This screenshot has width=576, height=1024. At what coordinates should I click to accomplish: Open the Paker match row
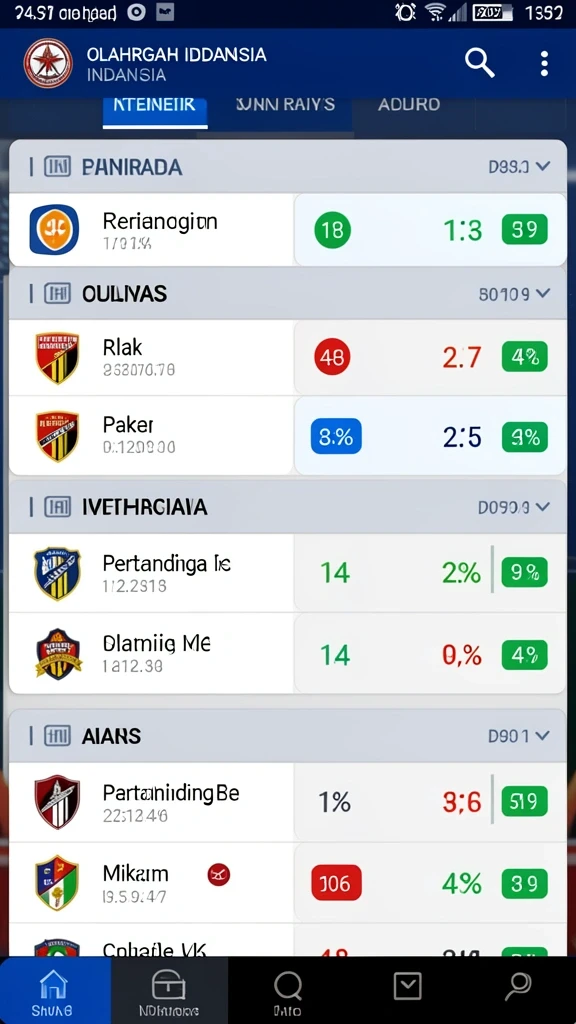point(287,436)
